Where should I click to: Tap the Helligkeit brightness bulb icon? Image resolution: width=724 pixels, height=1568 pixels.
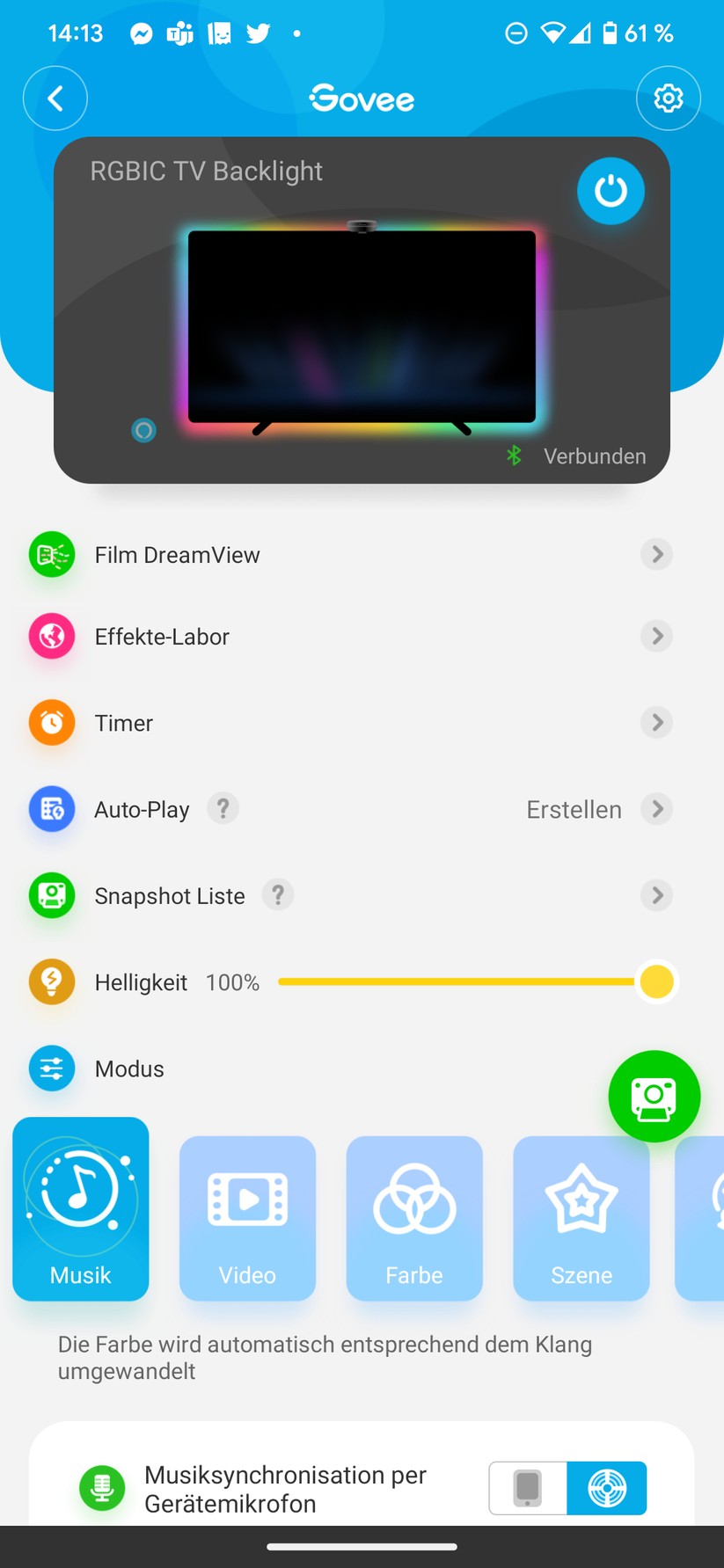(x=52, y=981)
